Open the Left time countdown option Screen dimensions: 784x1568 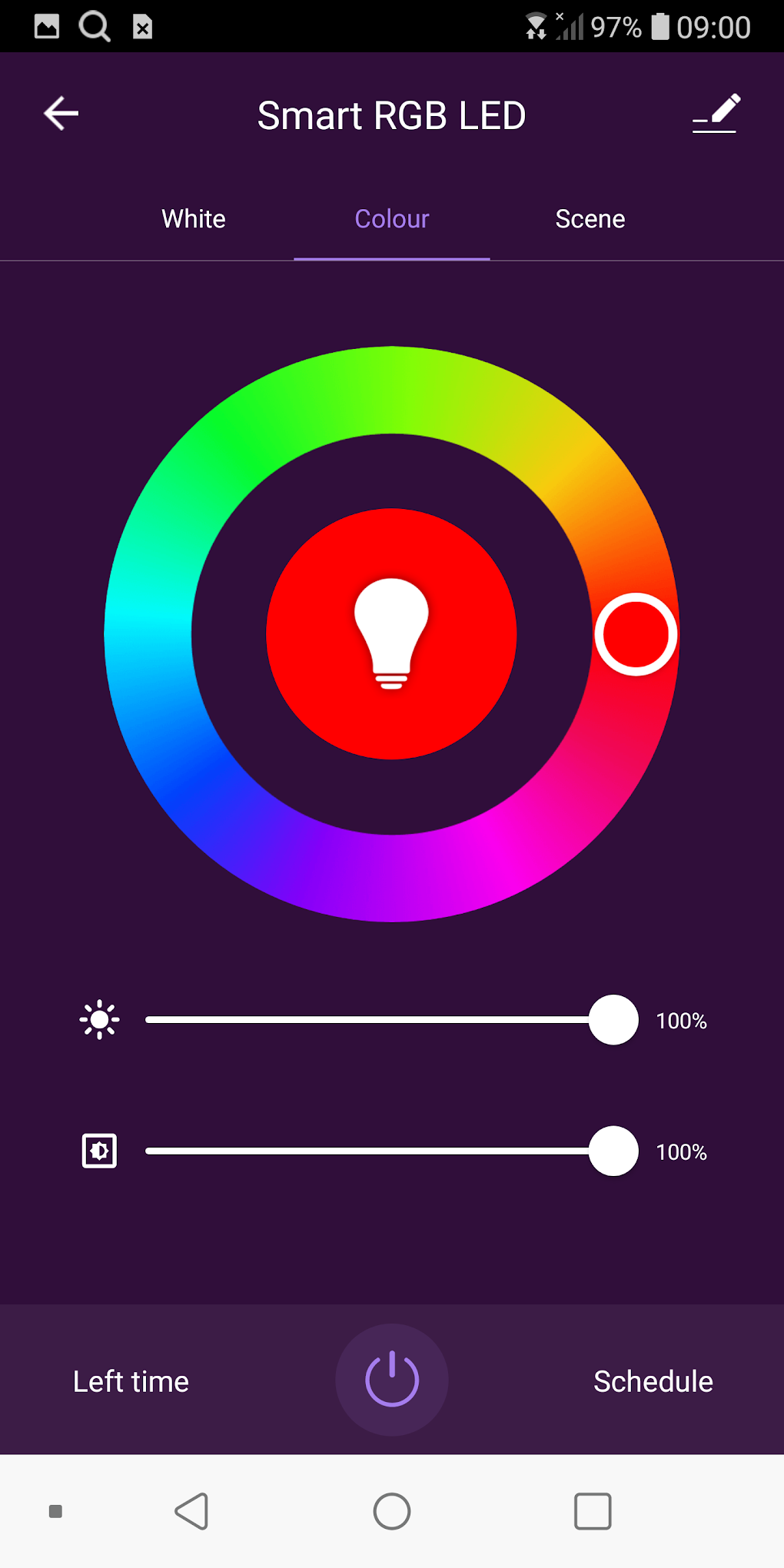click(130, 1380)
